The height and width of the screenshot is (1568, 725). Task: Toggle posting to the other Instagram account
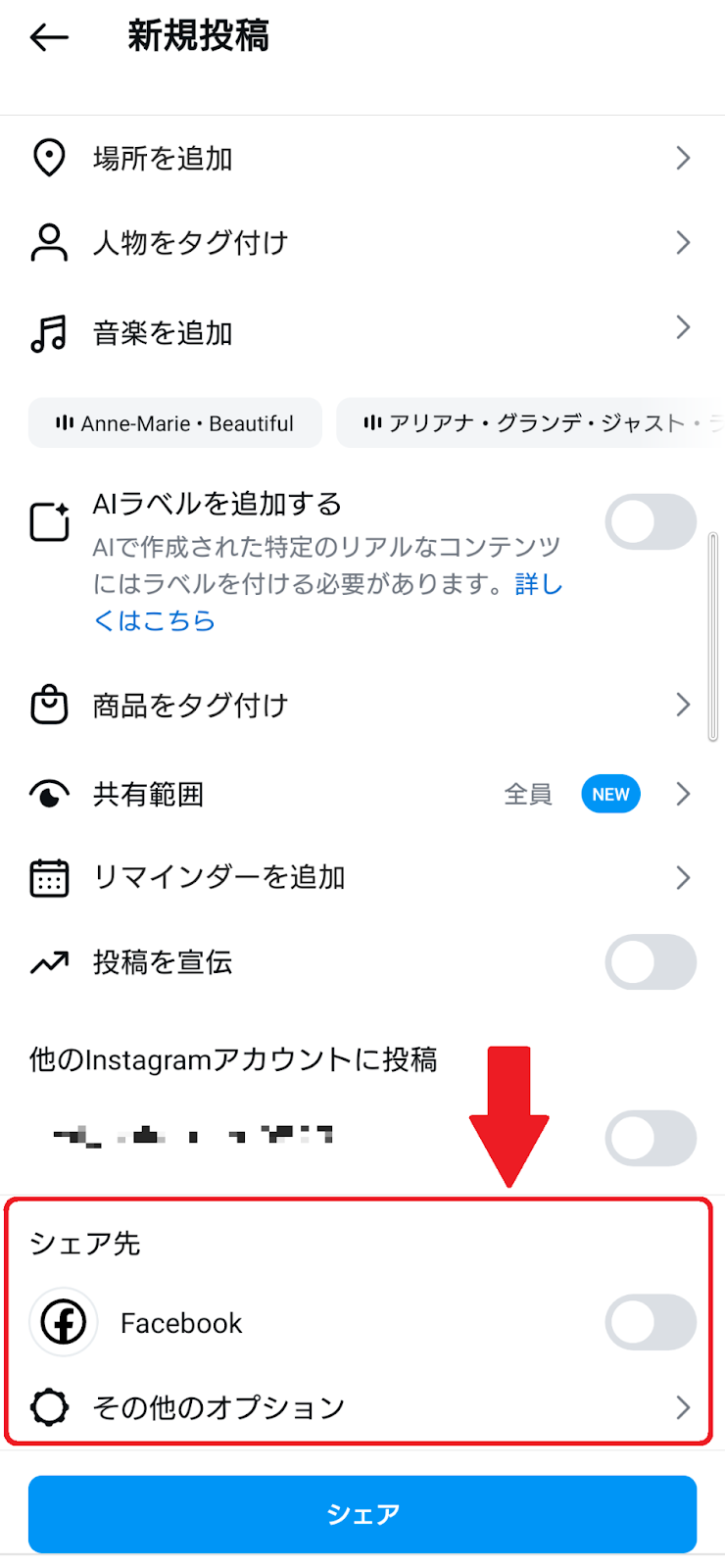651,1138
